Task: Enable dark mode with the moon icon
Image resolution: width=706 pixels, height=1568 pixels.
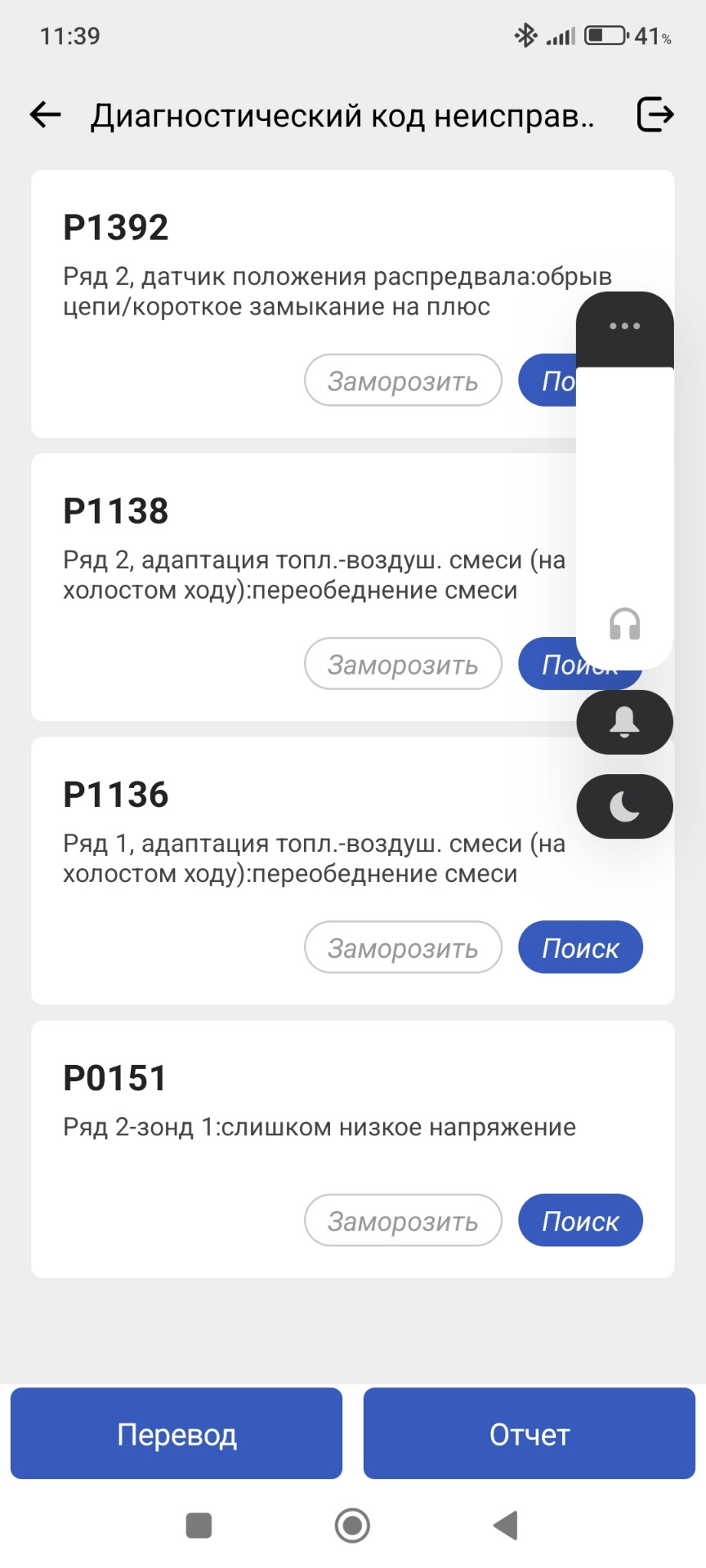Action: pyautogui.click(x=623, y=806)
